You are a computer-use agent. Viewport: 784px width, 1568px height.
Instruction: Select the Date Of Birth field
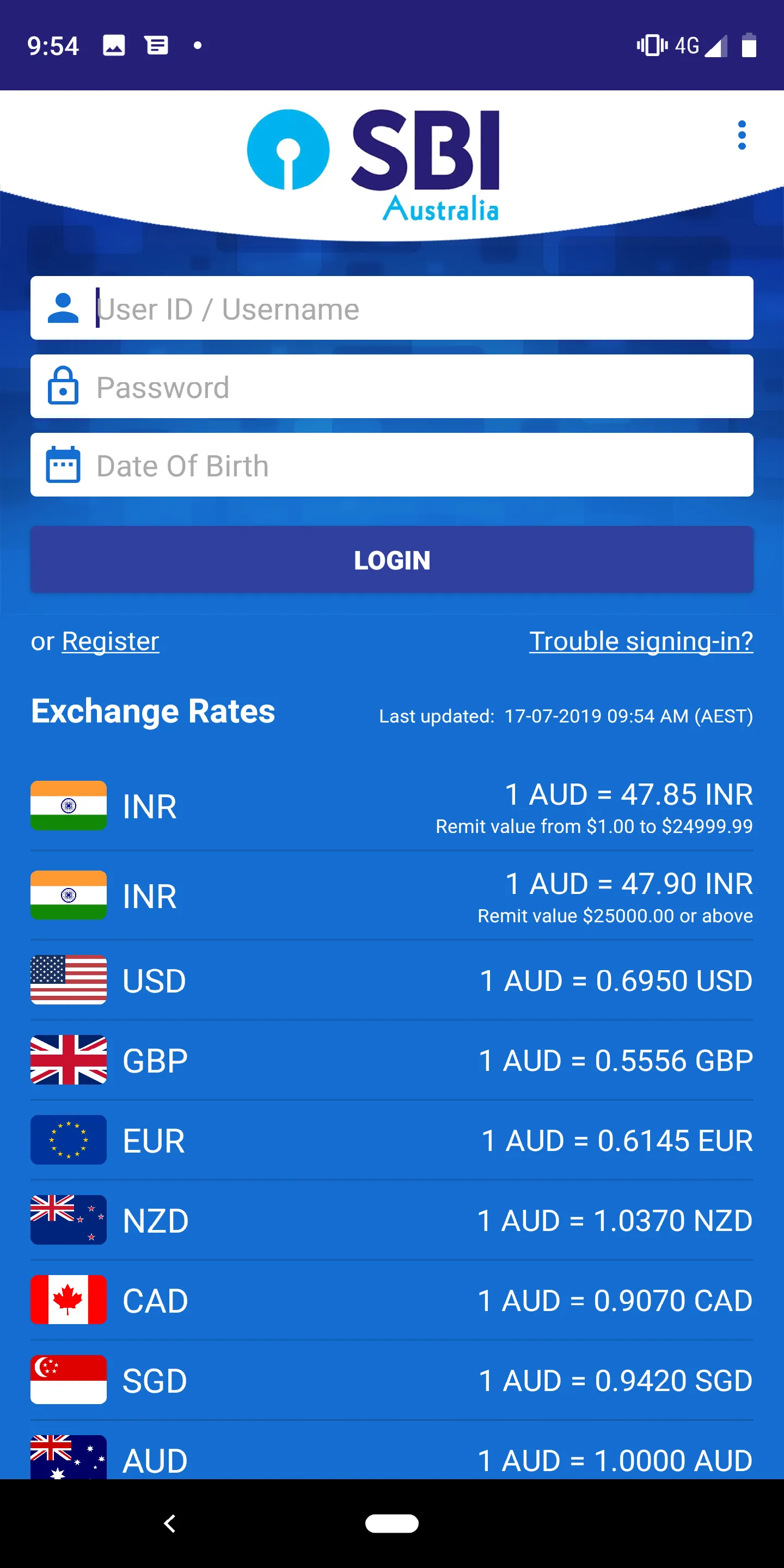pyautogui.click(x=392, y=465)
